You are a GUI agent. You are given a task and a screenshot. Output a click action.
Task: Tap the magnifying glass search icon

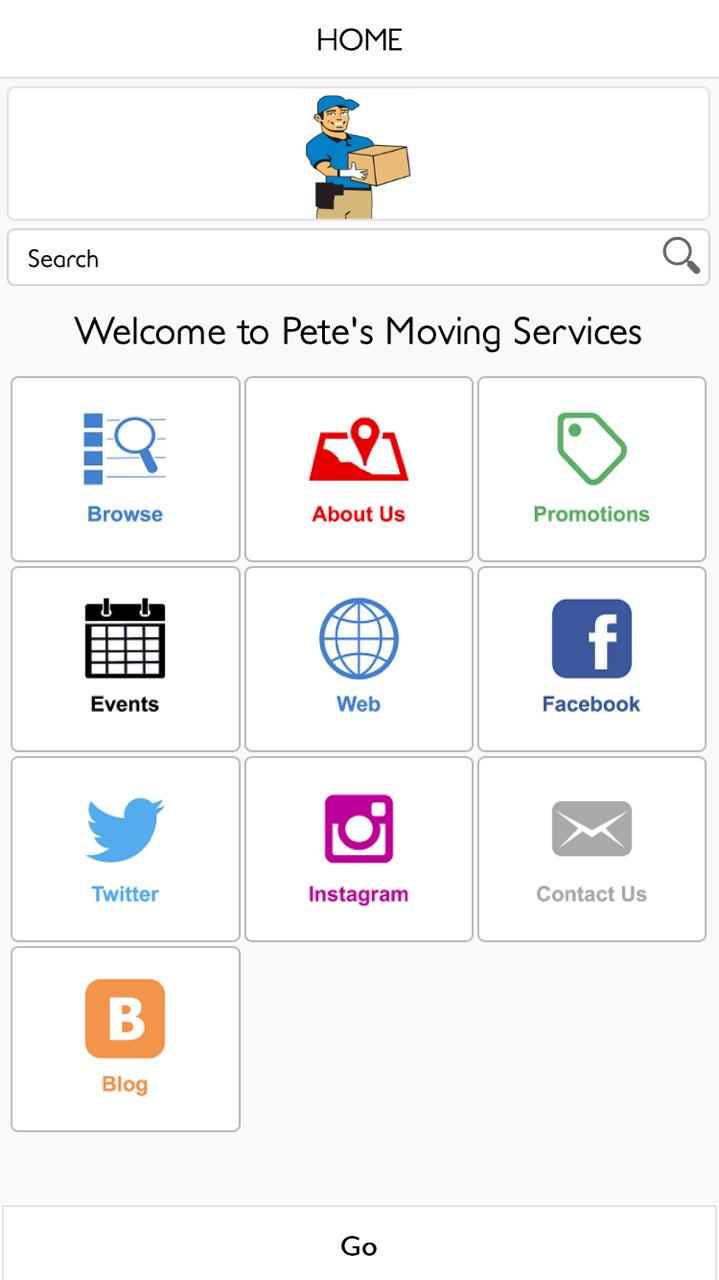(680, 256)
